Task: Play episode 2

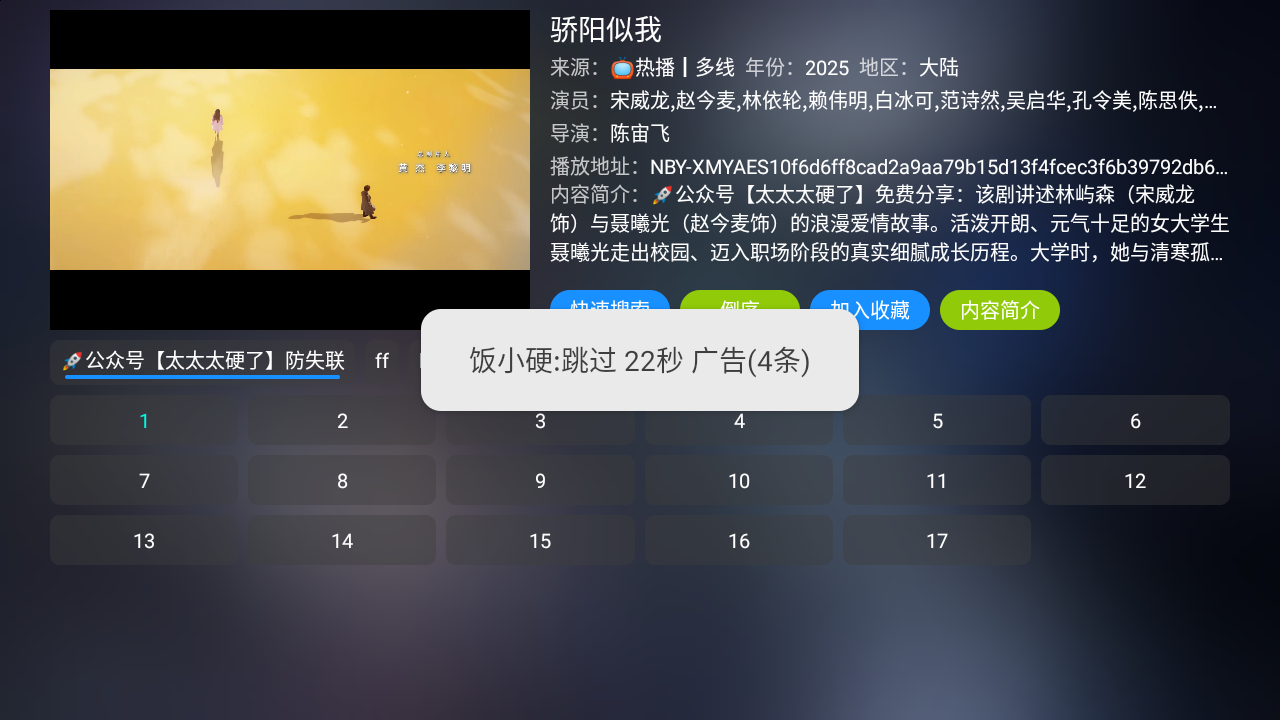Action: 342,421
